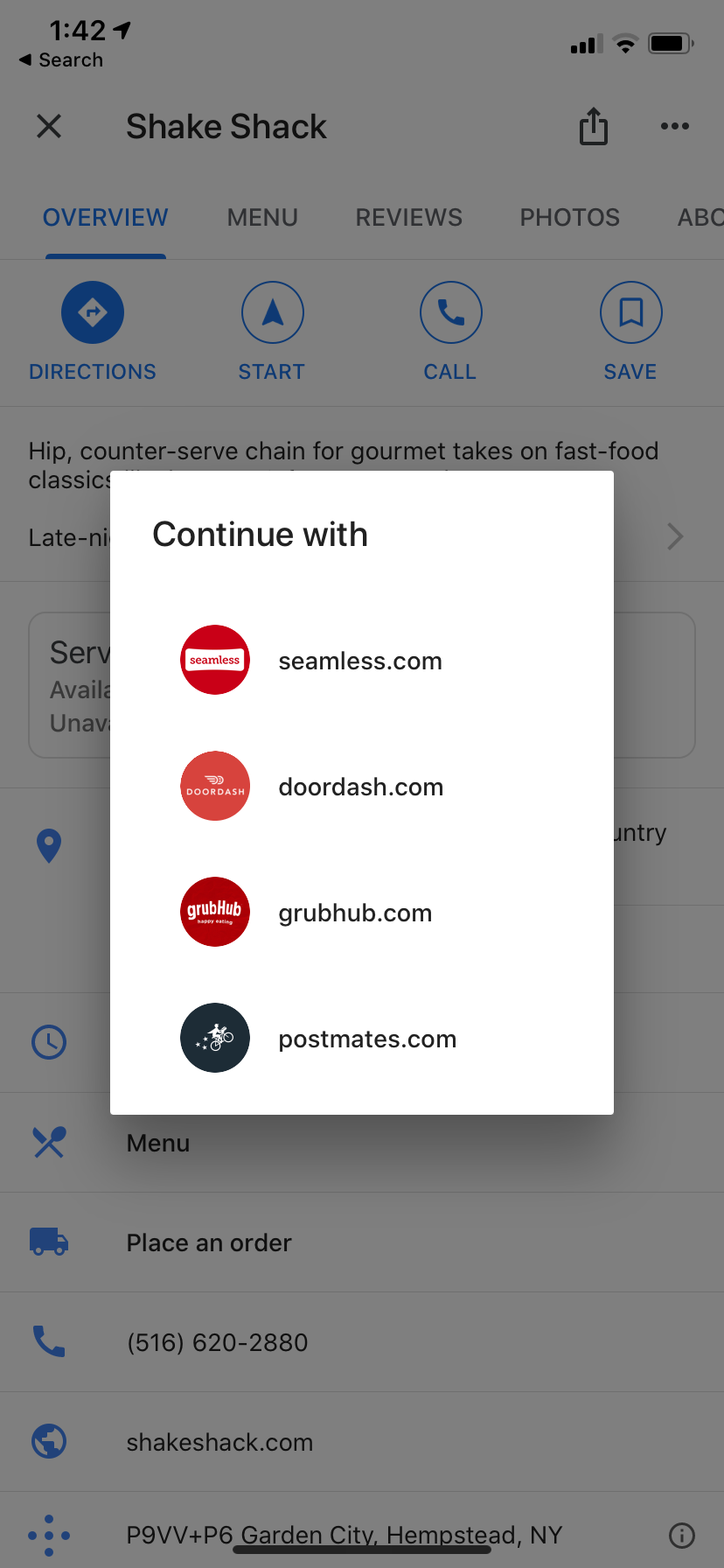Screen dimensions: 724x1568
Task: Dial the (516) 620-2880 phone number
Action: (x=217, y=1342)
